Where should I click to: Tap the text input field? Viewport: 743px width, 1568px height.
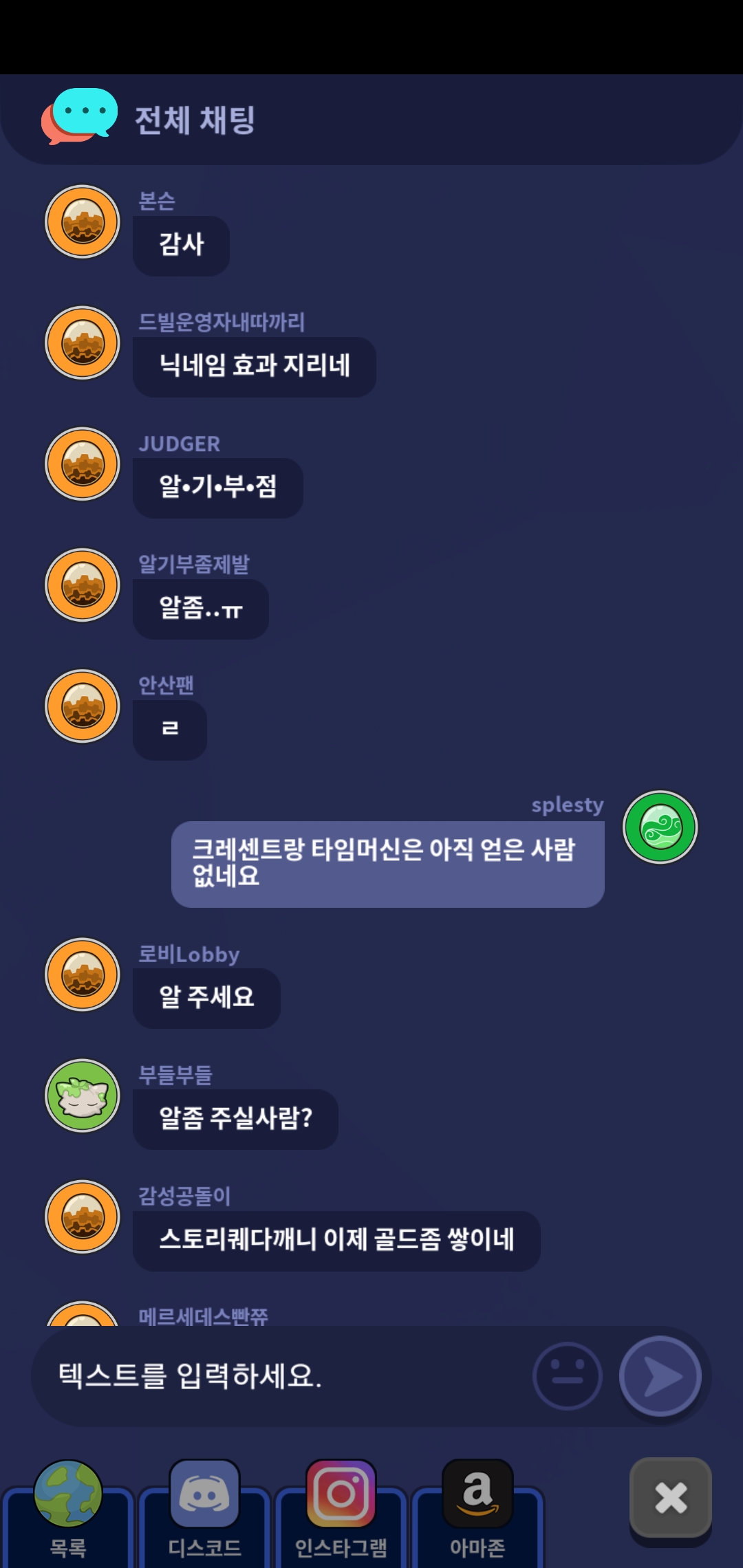coord(282,1376)
